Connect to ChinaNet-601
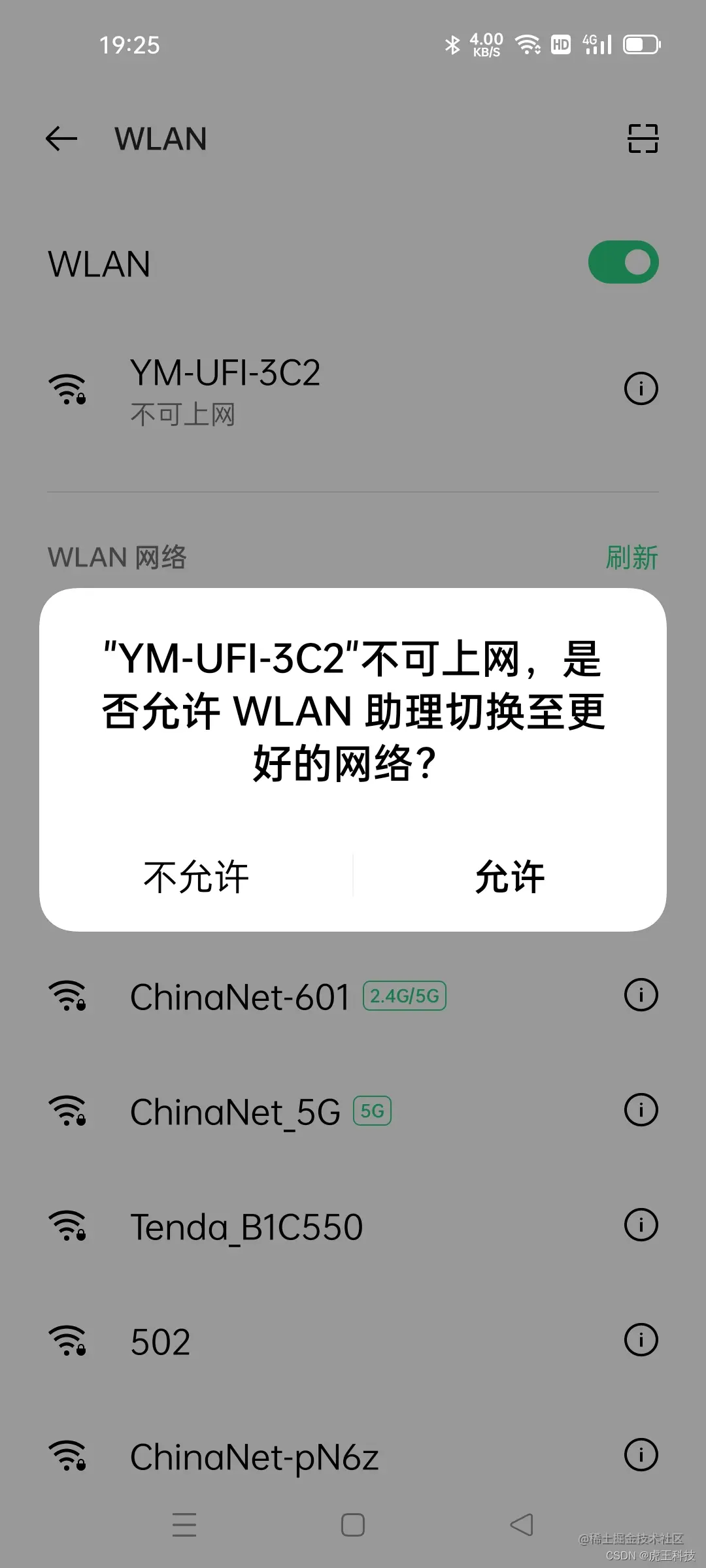 click(240, 997)
